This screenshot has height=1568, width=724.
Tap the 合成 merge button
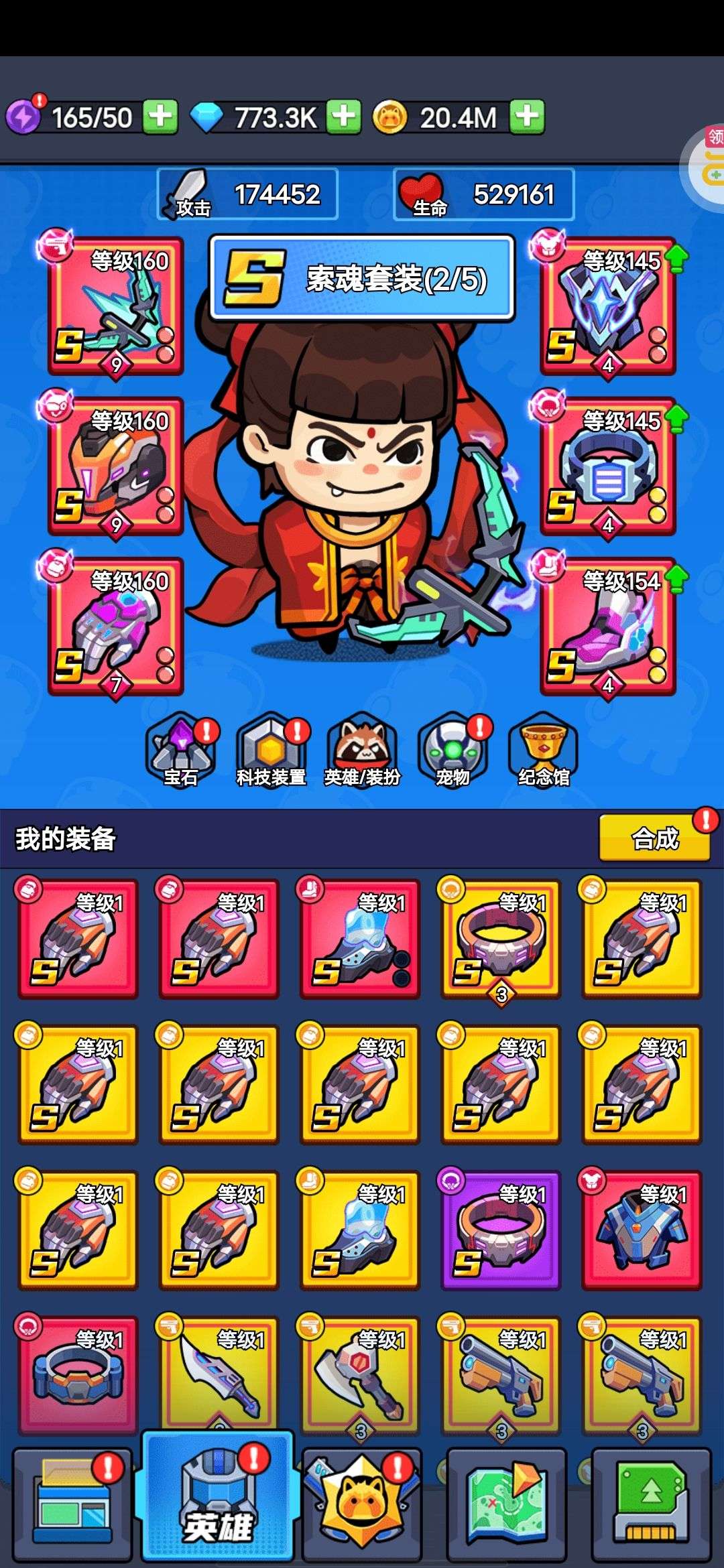click(x=654, y=838)
